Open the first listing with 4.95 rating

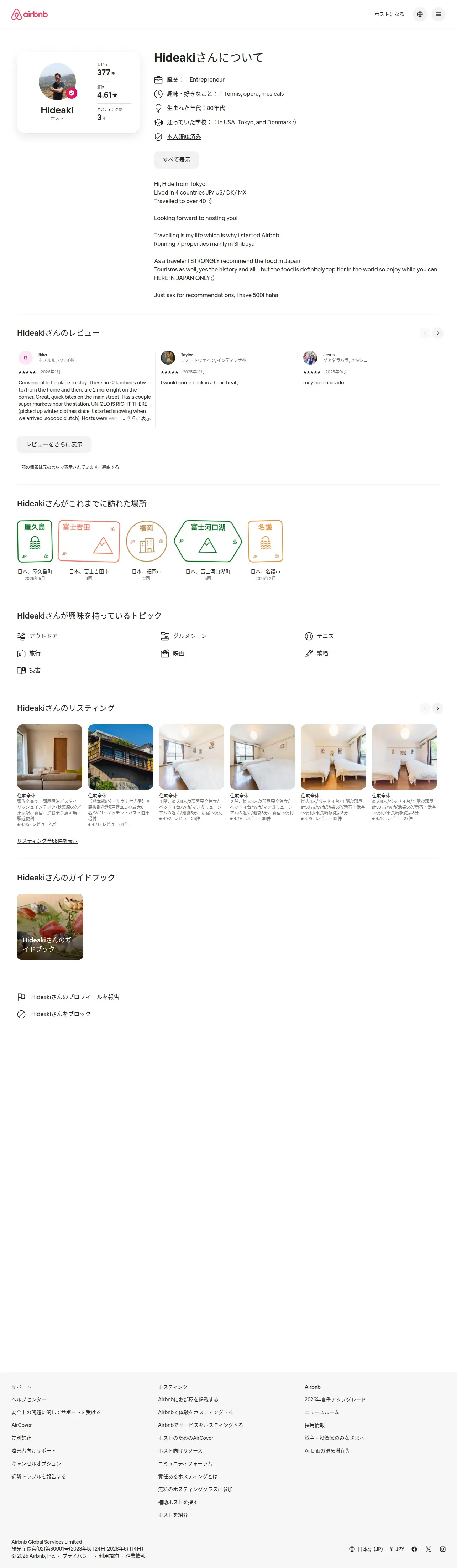[49, 775]
